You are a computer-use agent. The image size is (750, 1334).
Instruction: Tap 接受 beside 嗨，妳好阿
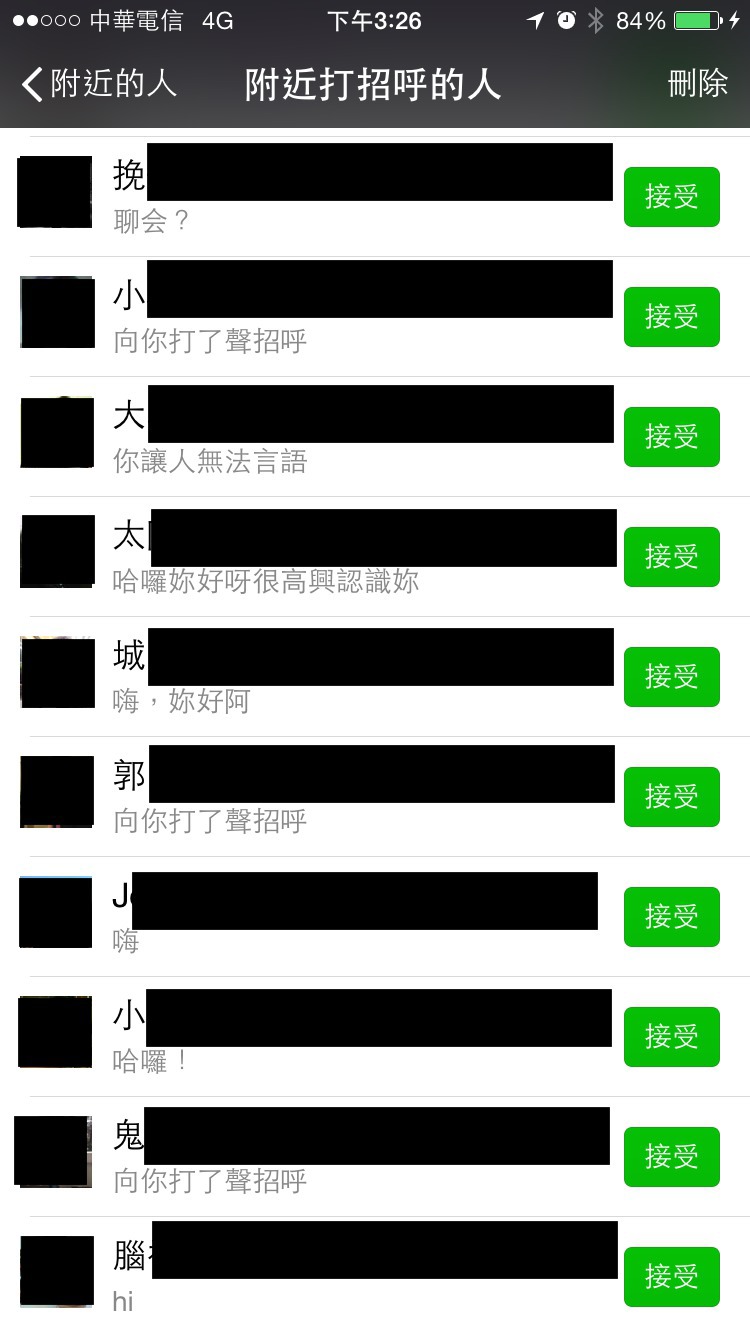(672, 677)
